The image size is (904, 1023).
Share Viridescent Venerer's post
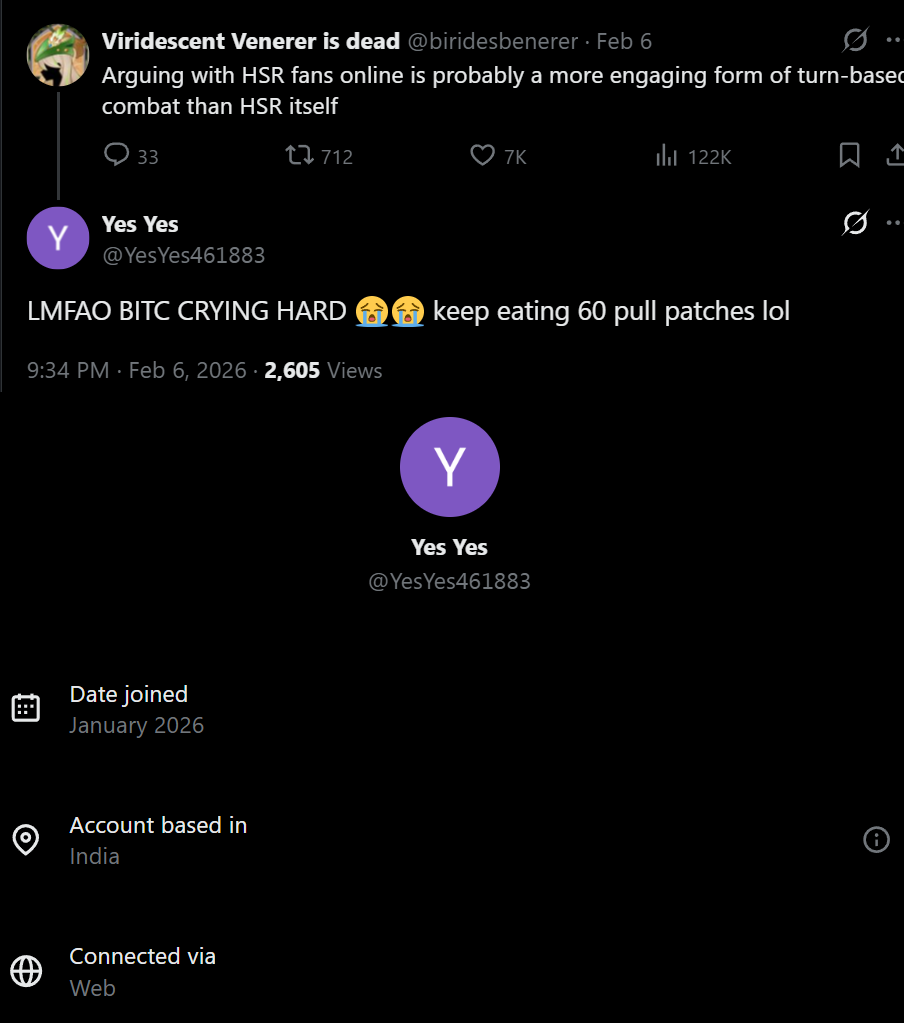tap(895, 155)
